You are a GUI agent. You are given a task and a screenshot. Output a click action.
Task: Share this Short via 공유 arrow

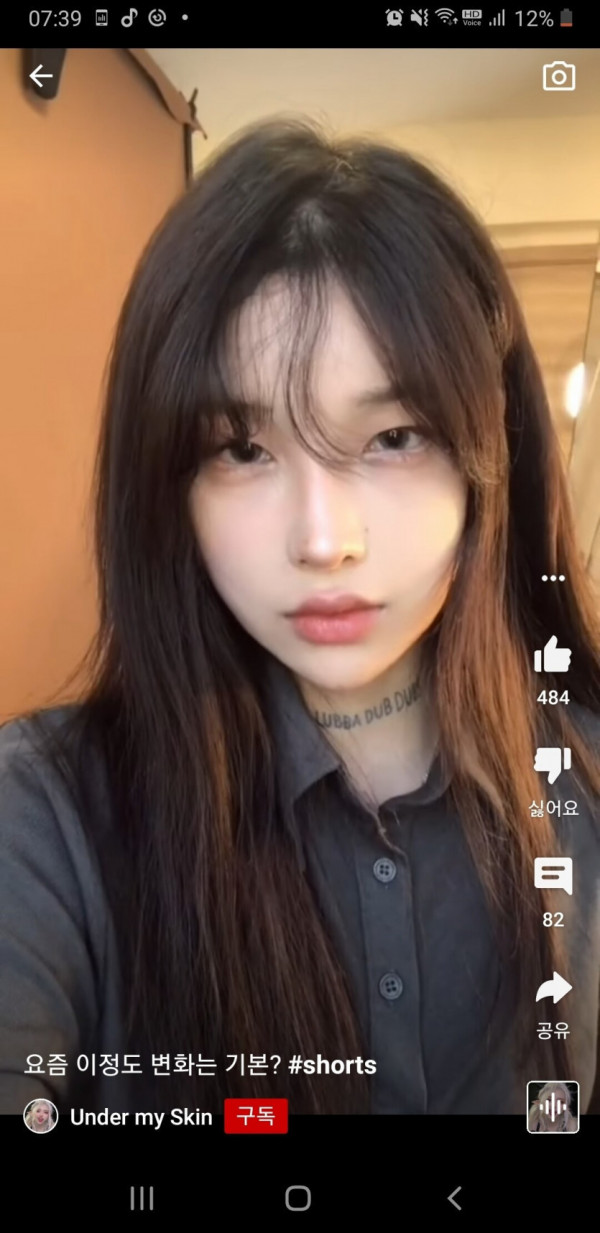coord(553,988)
